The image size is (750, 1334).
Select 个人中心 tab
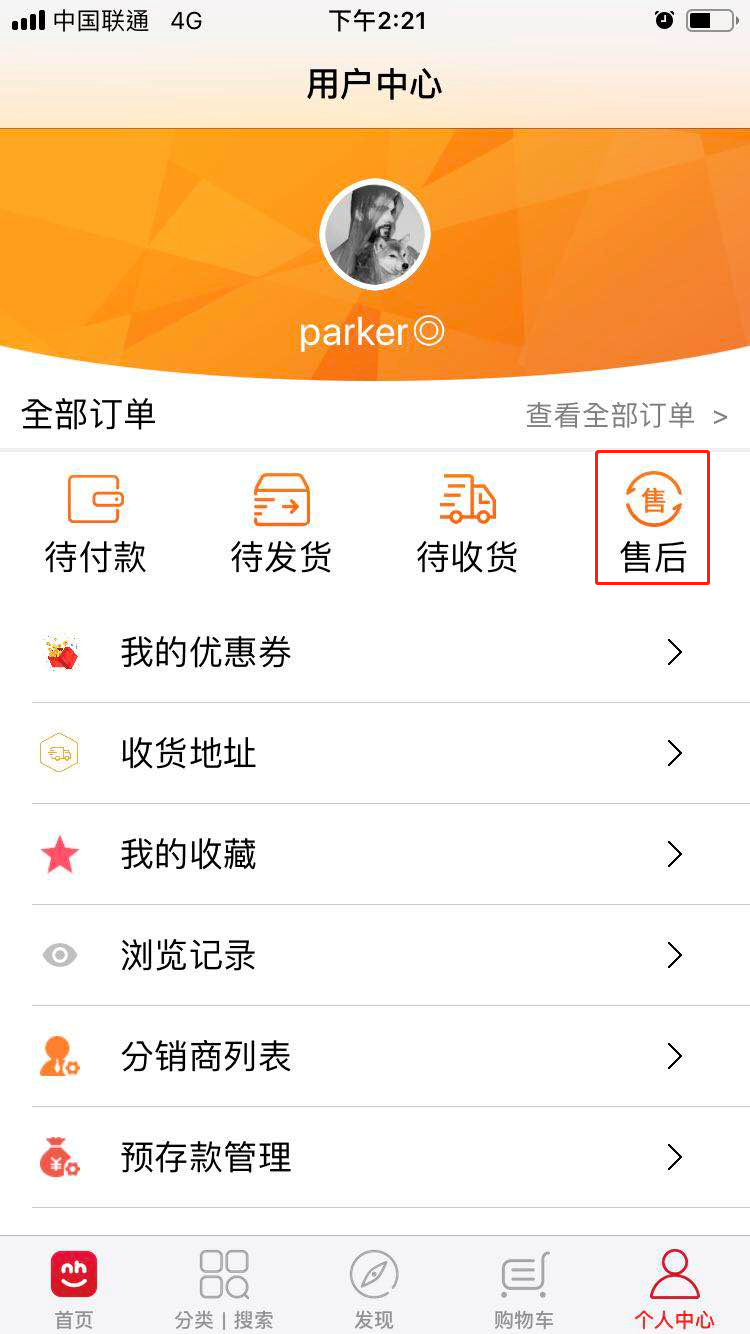(x=674, y=1288)
